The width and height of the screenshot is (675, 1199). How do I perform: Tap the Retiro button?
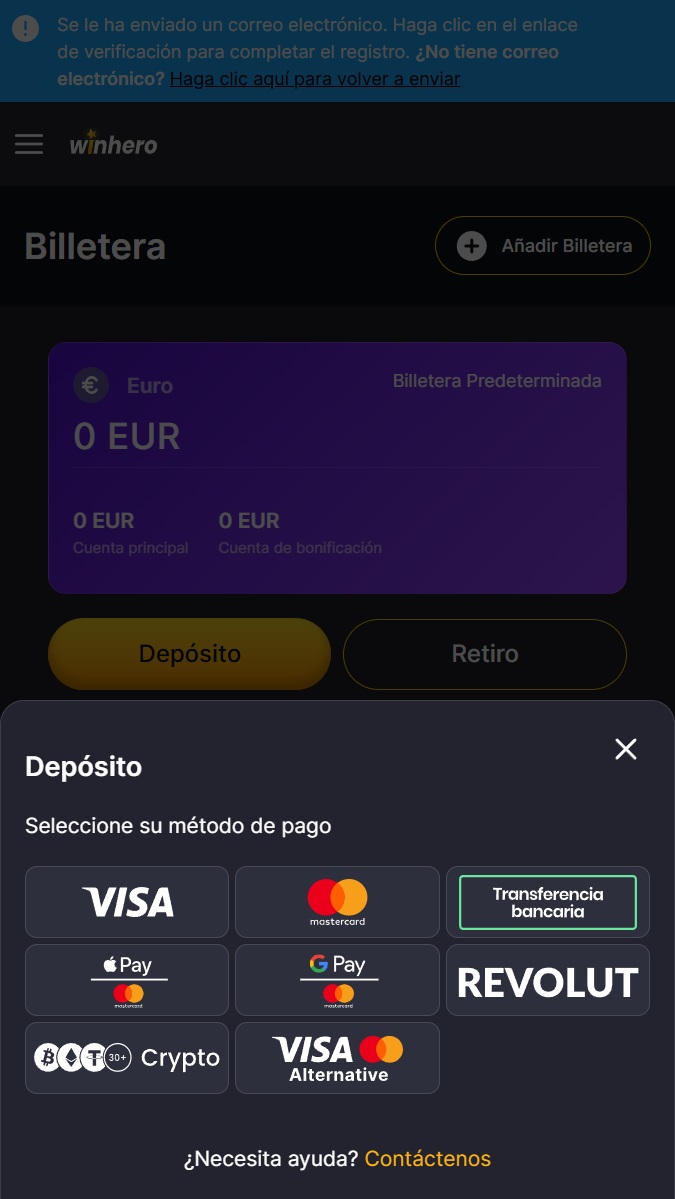coord(485,654)
